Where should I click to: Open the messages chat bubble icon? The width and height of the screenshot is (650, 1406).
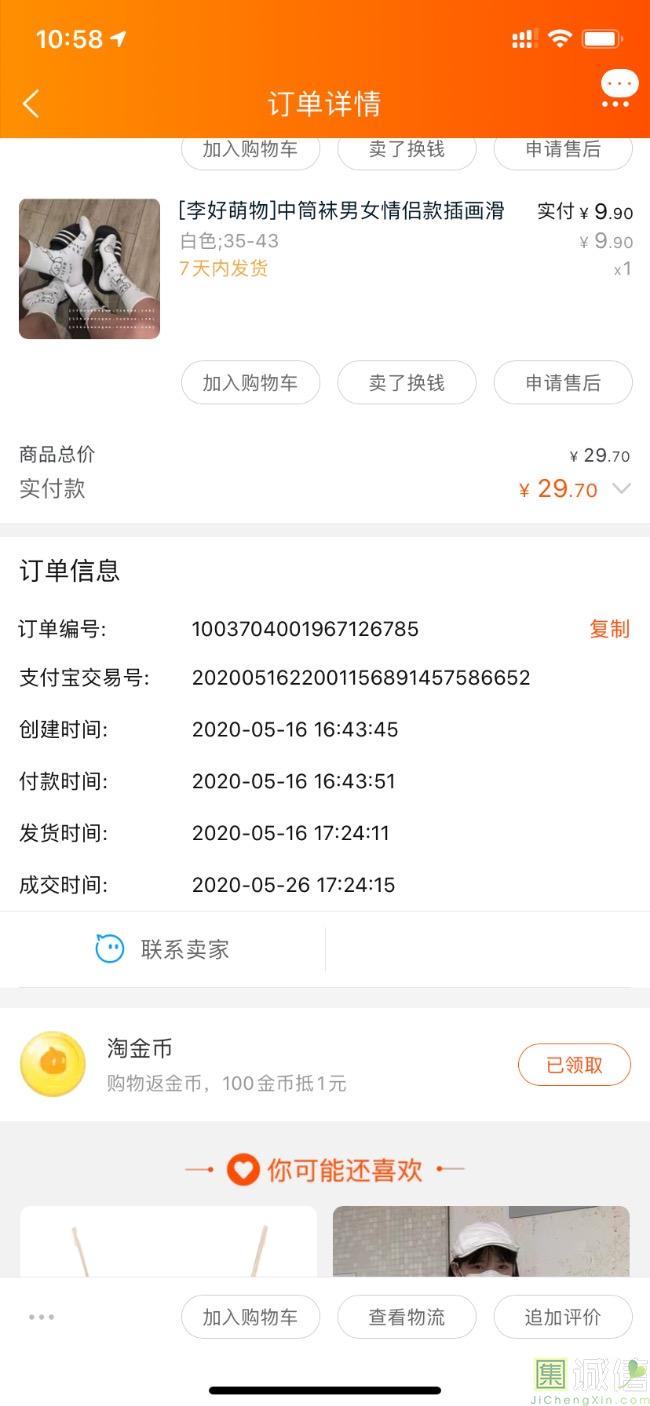pos(619,88)
